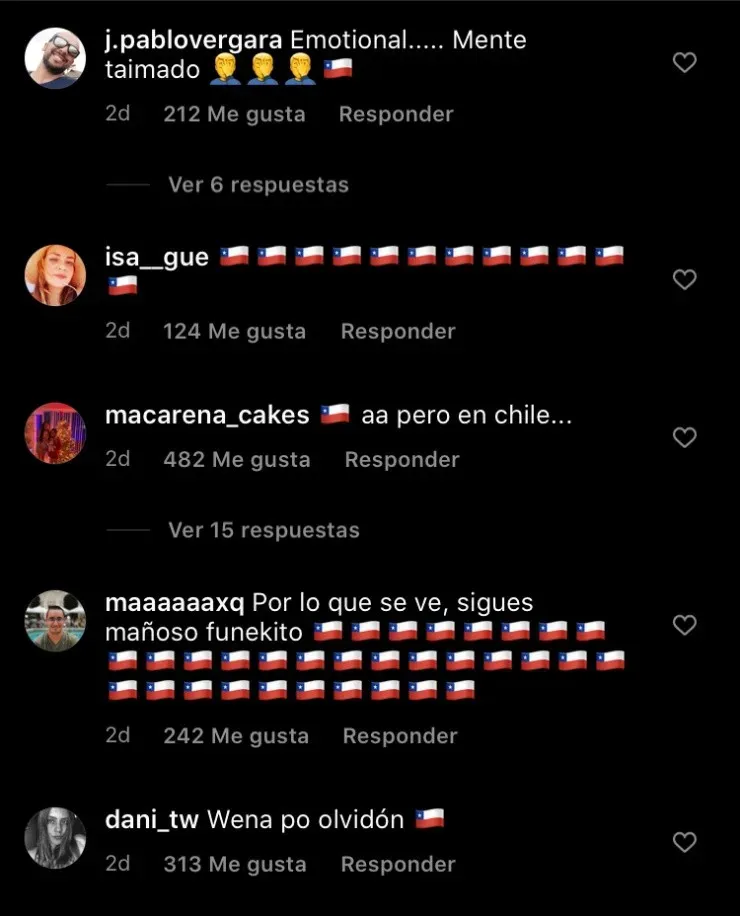The height and width of the screenshot is (916, 740).
Task: Open '313 Me gusta' under dani_tw's comment
Action: [234, 864]
